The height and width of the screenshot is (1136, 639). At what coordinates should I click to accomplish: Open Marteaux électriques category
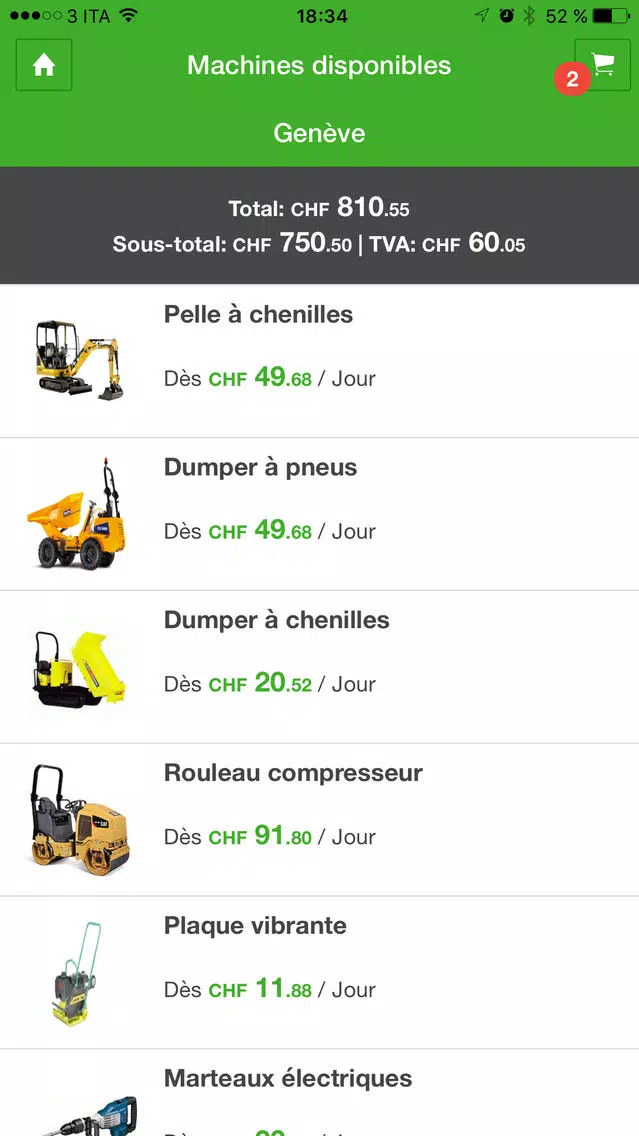coord(320,1093)
